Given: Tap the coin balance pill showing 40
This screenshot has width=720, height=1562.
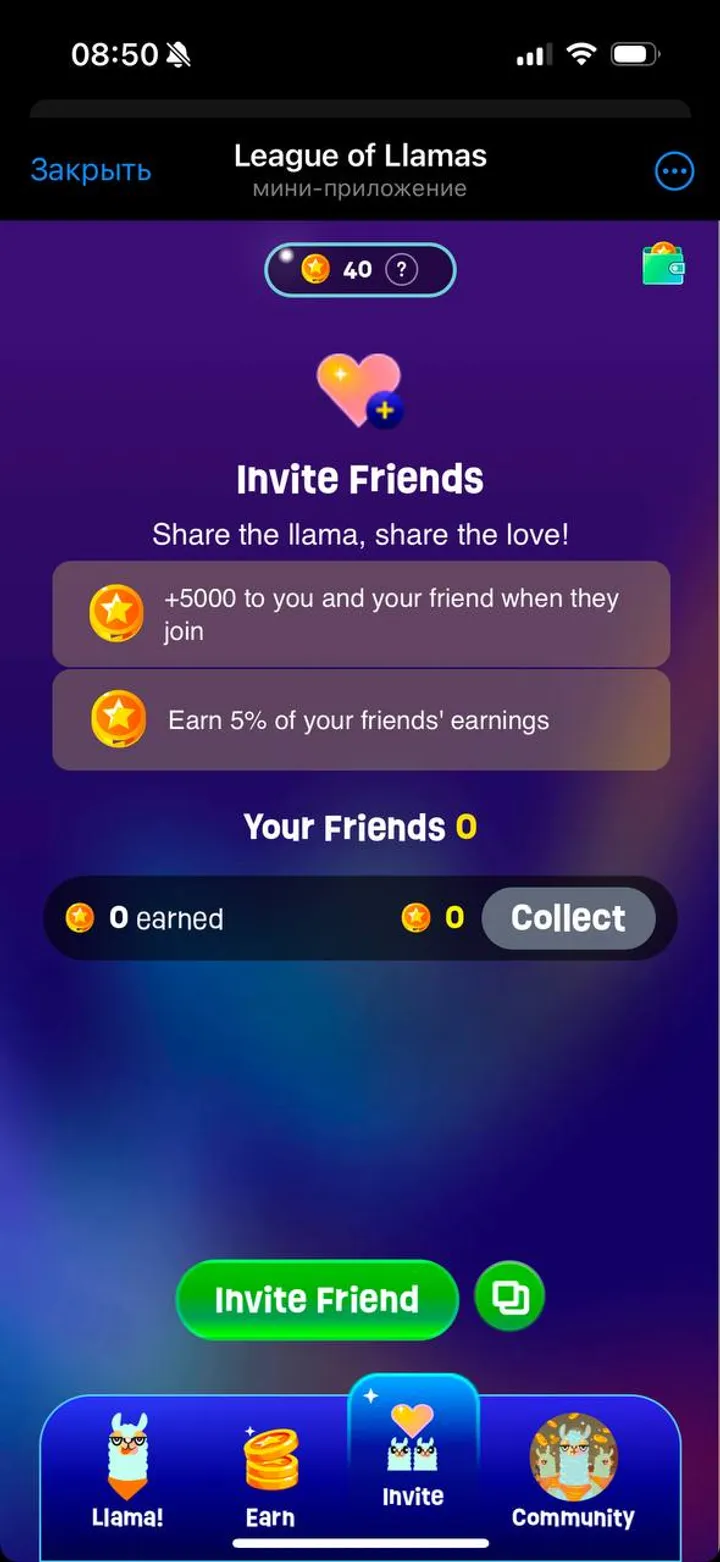Looking at the screenshot, I should pos(360,268).
